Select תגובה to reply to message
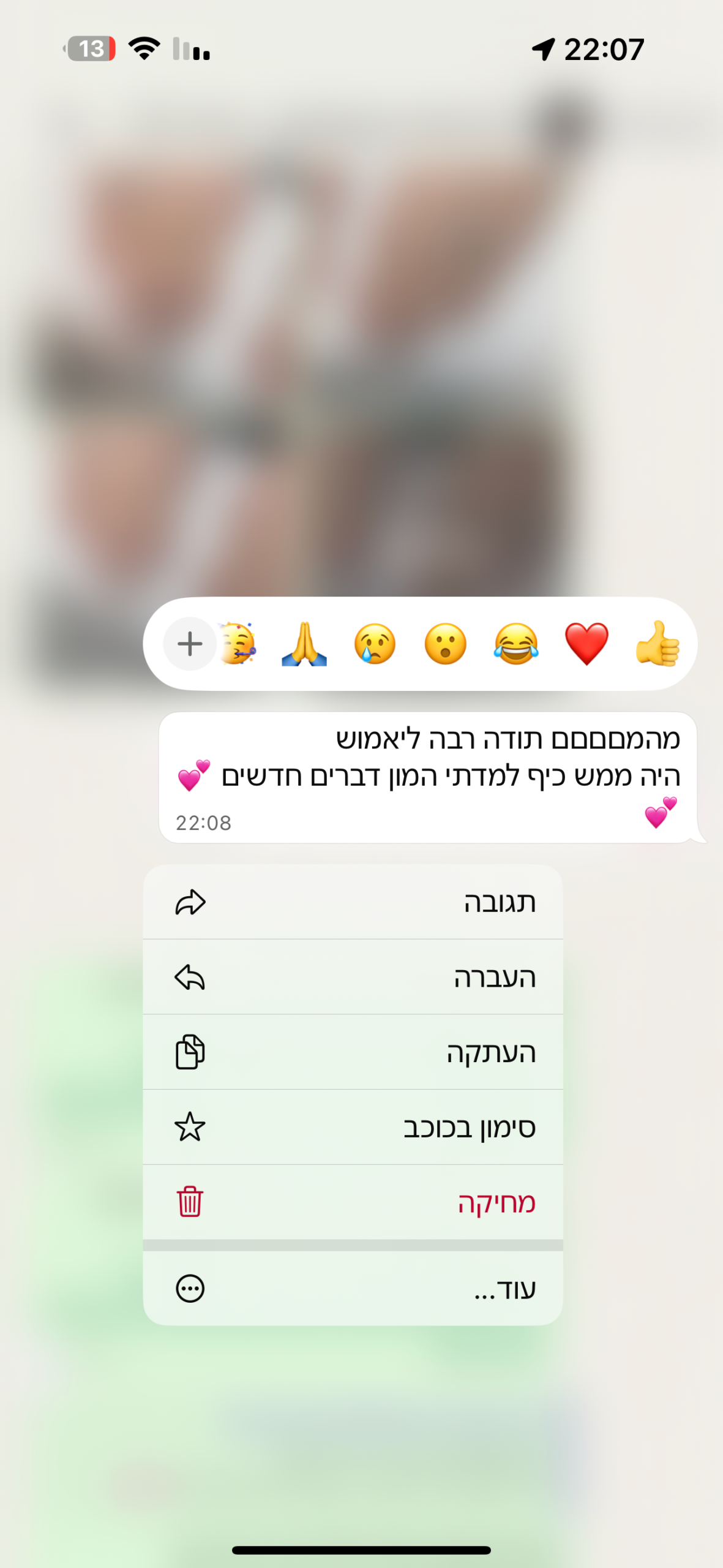The height and width of the screenshot is (1568, 723). (x=353, y=902)
